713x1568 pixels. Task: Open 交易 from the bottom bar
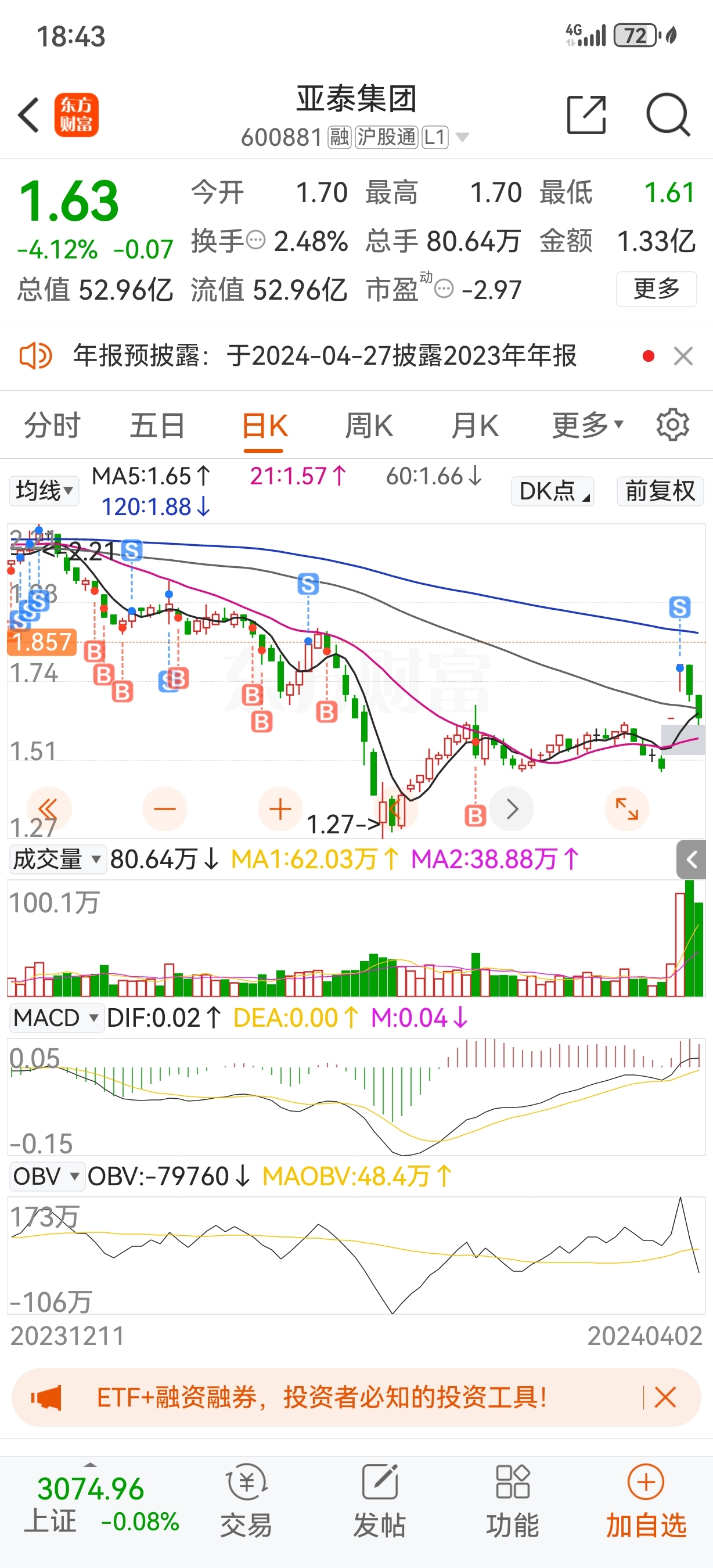246,1501
